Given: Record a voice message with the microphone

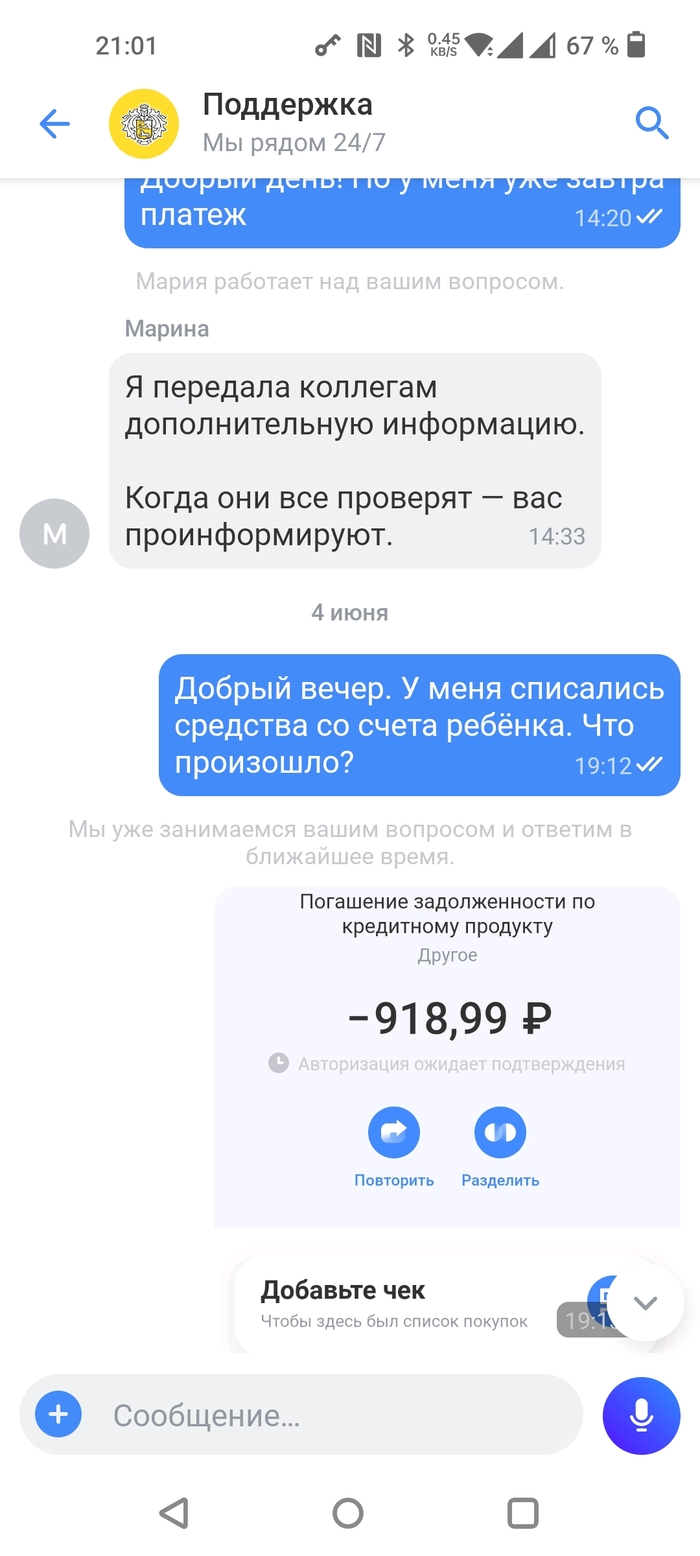Looking at the screenshot, I should tap(641, 1415).
